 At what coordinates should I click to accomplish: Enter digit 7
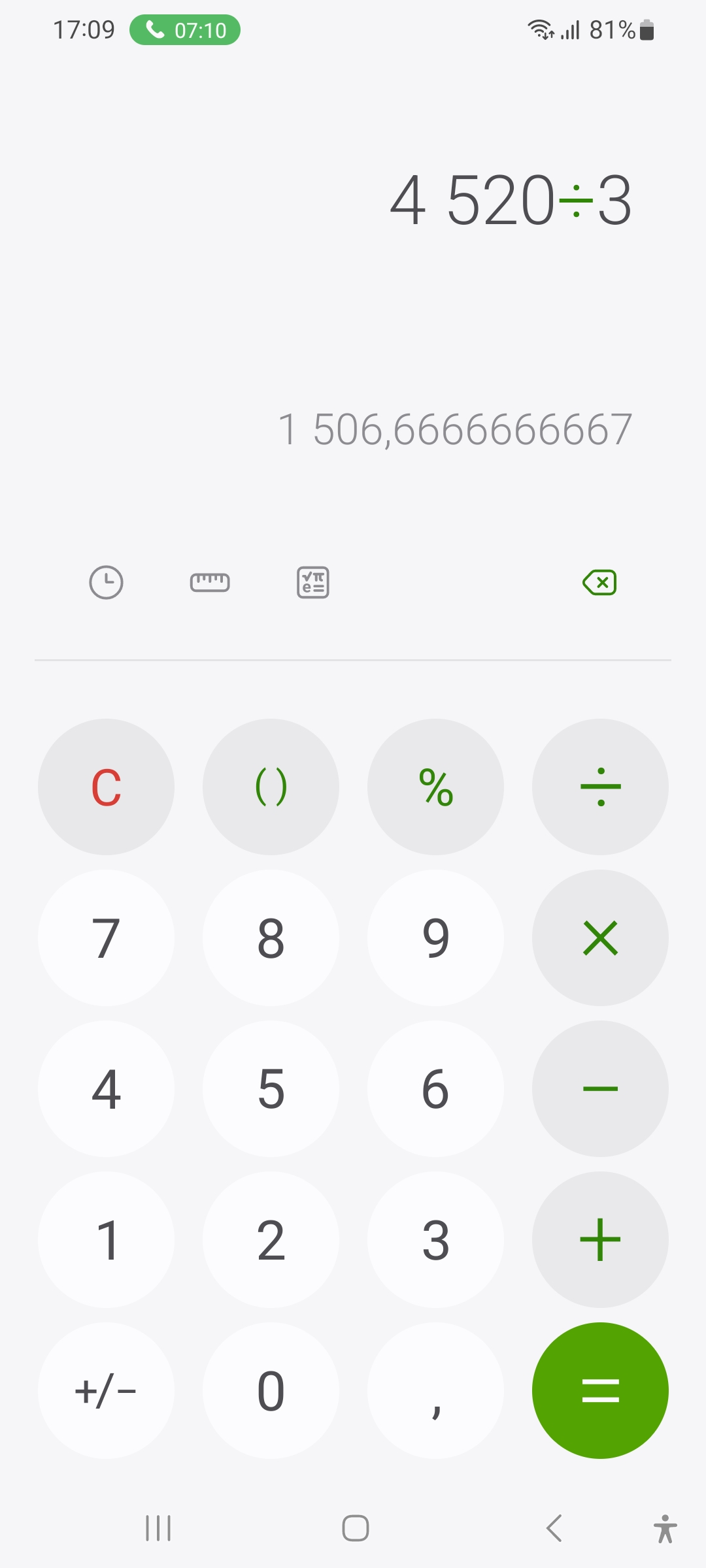click(x=106, y=938)
